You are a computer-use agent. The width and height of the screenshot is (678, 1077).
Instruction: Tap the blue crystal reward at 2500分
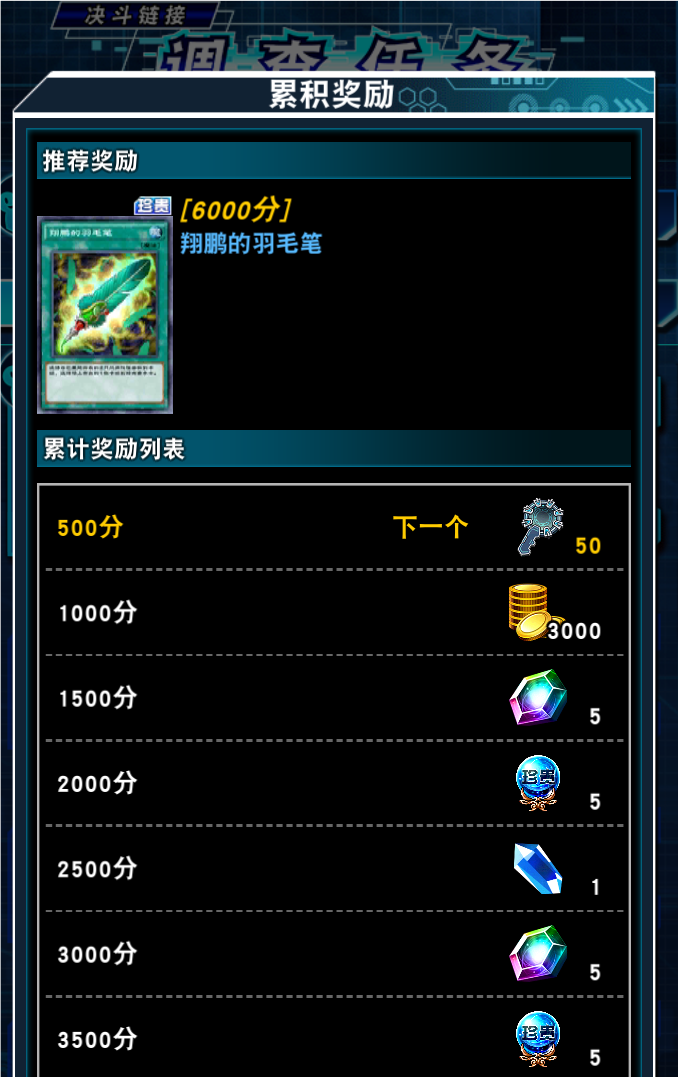tap(538, 868)
